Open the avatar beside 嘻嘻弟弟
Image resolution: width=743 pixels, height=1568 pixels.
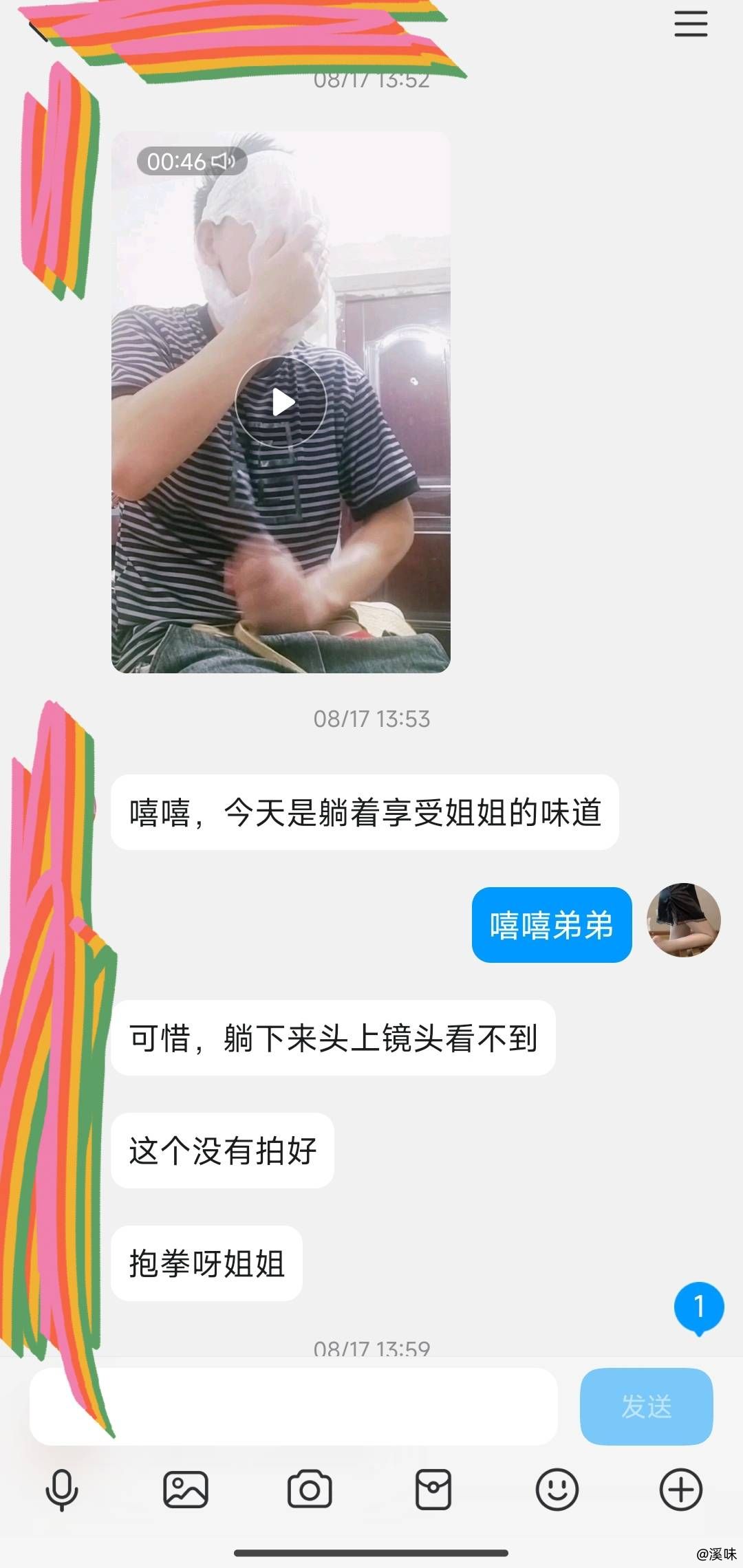[x=684, y=920]
